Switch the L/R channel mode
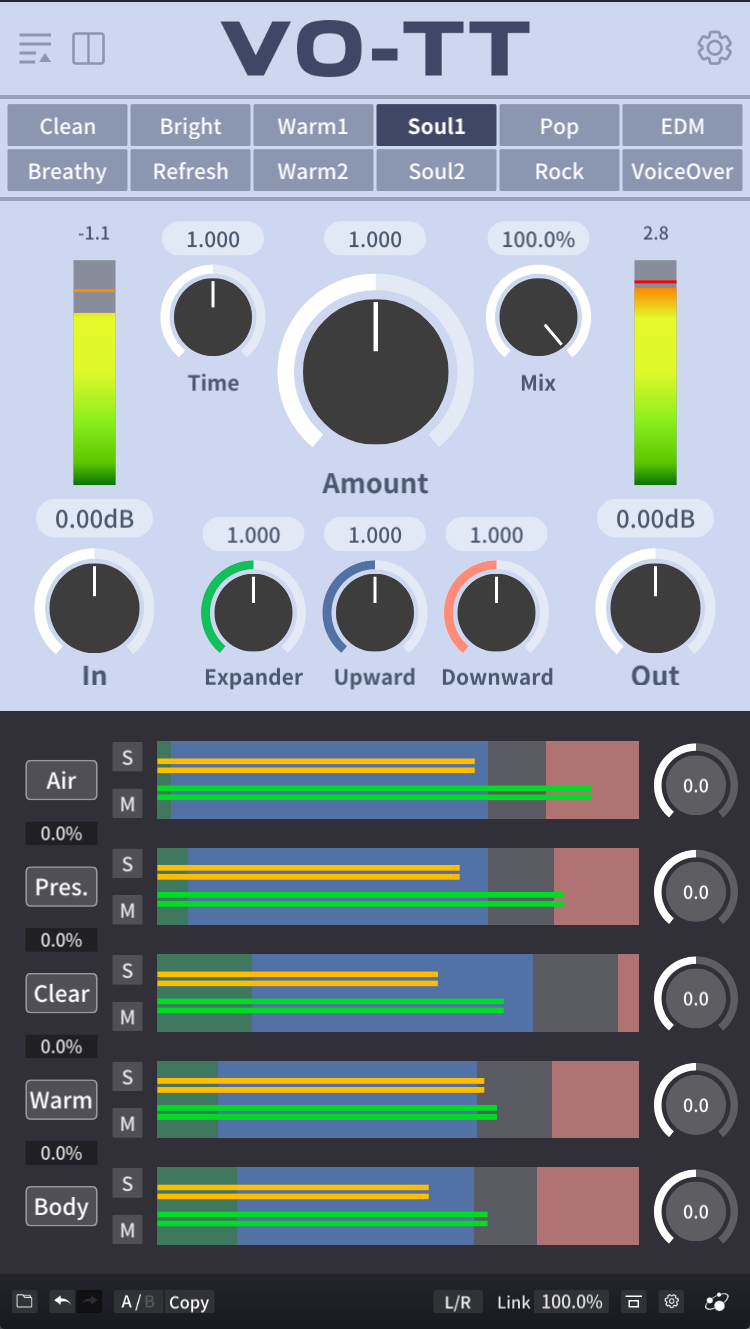The height and width of the screenshot is (1329, 750). click(x=458, y=1302)
